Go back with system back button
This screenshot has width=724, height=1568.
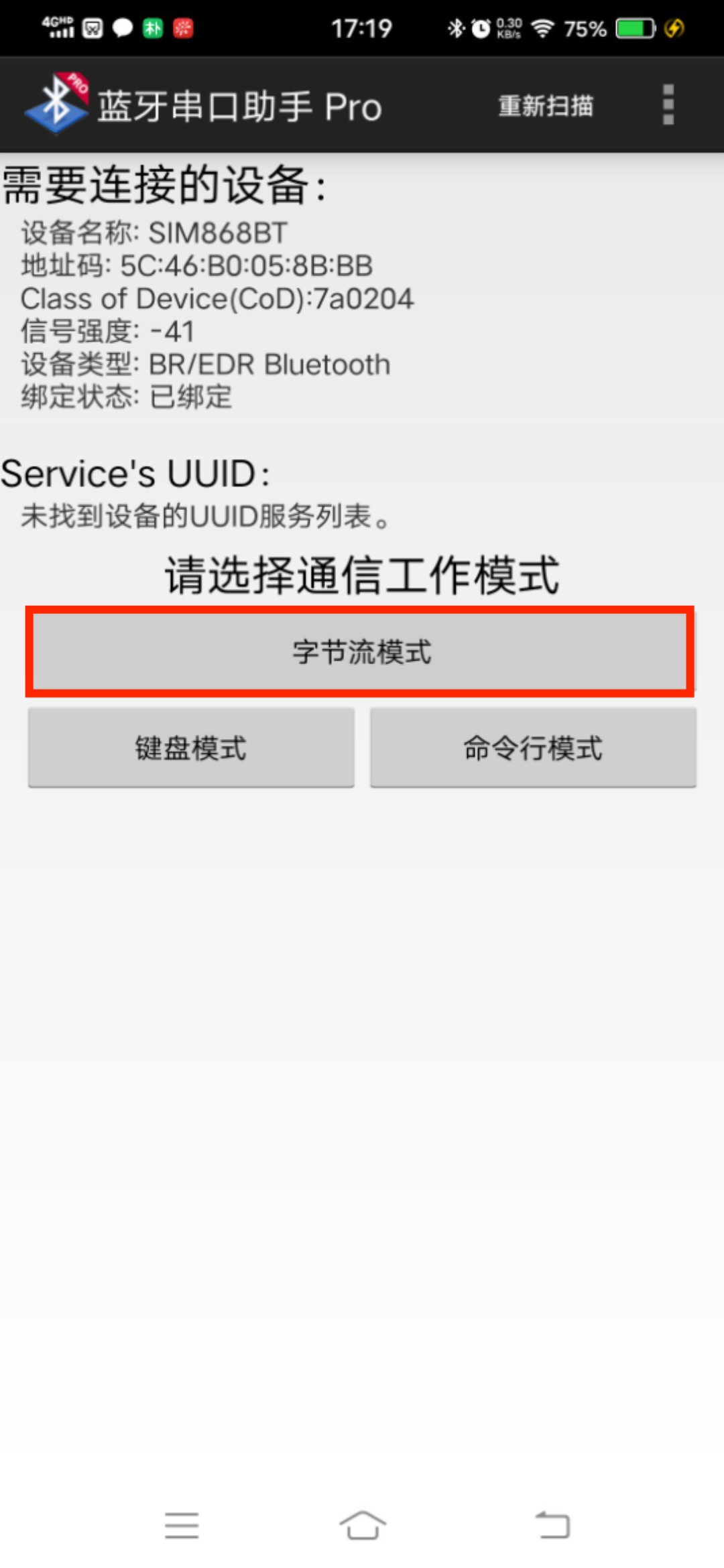[x=553, y=1525]
